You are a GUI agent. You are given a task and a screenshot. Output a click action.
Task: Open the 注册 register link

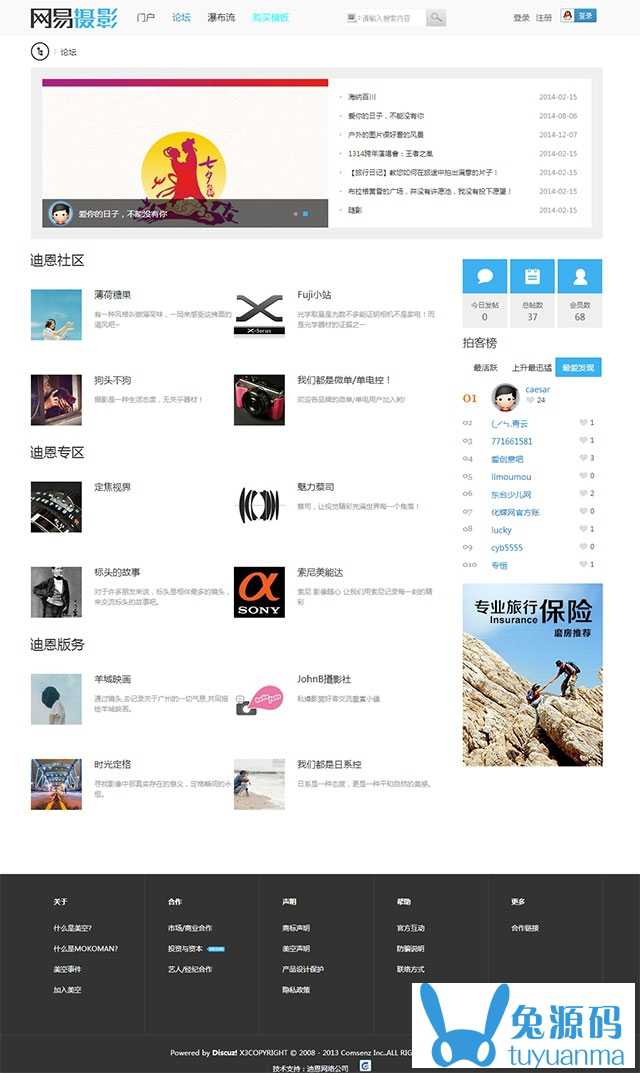(544, 18)
